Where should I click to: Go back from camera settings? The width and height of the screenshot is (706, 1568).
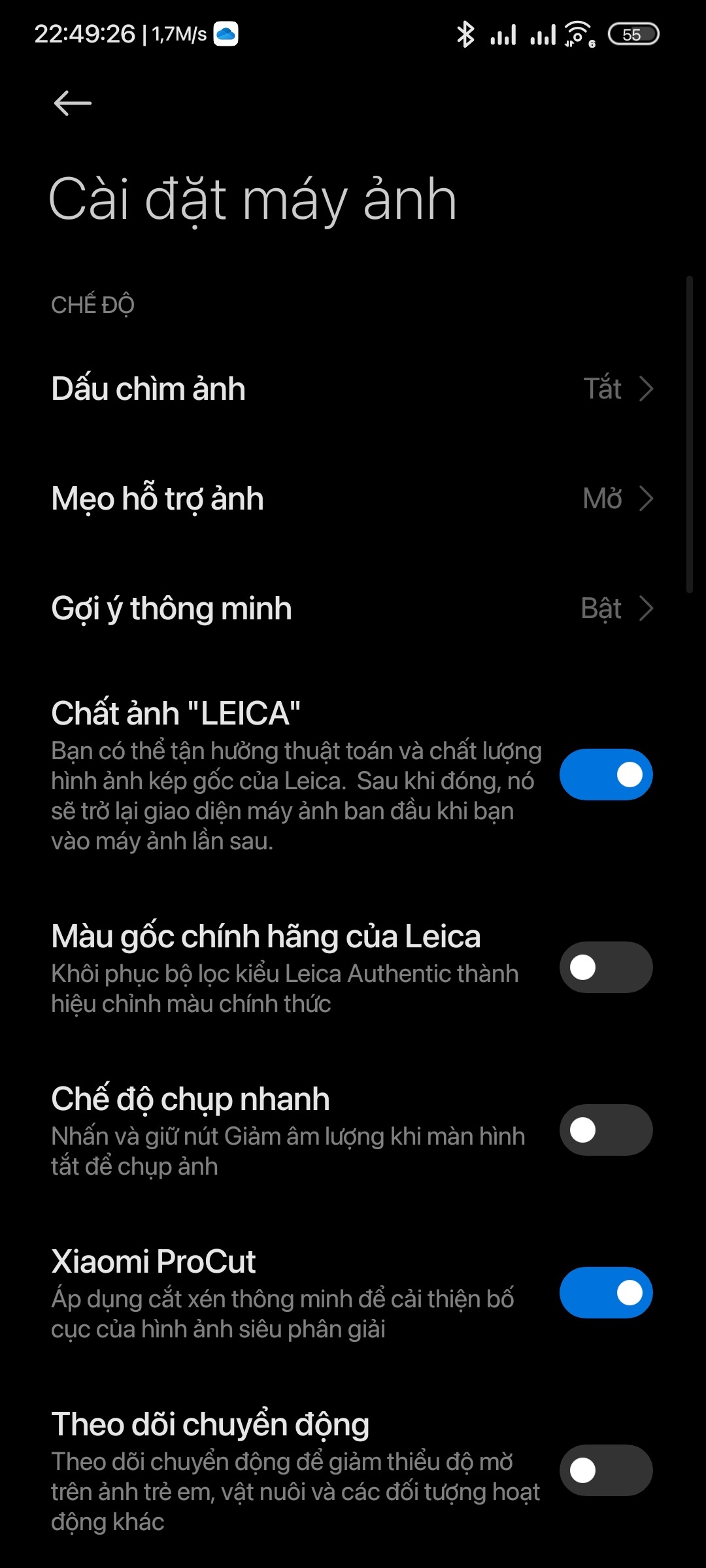coord(72,103)
